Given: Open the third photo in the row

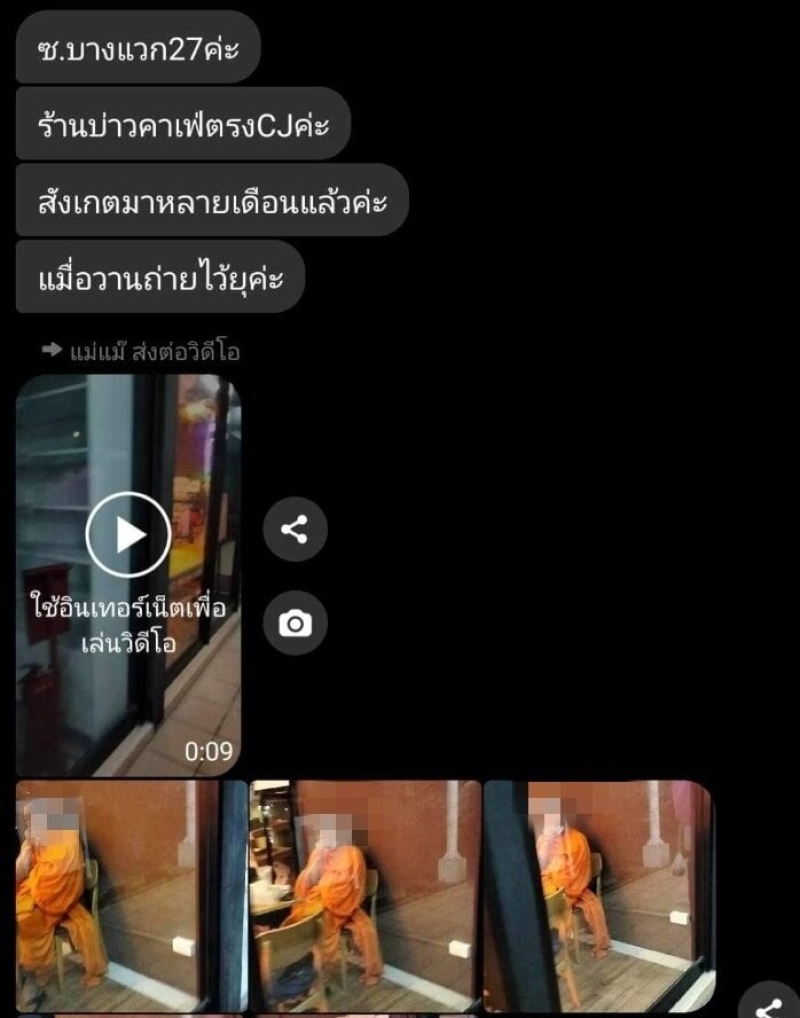Looking at the screenshot, I should click(x=598, y=895).
